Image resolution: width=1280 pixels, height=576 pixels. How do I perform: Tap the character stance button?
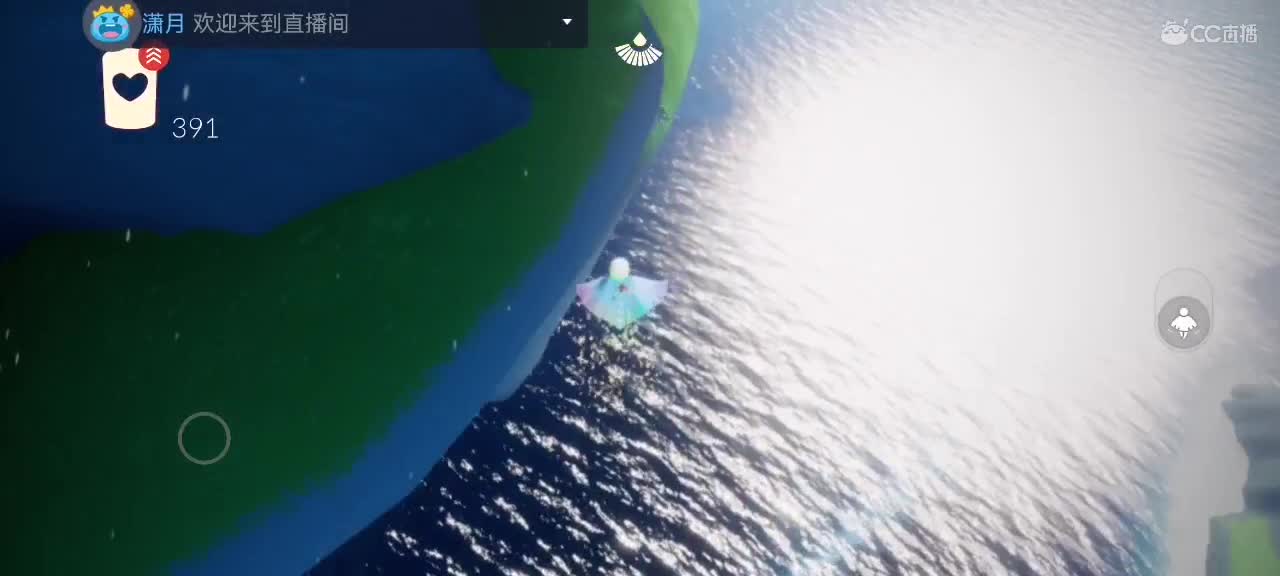[x=1184, y=322]
